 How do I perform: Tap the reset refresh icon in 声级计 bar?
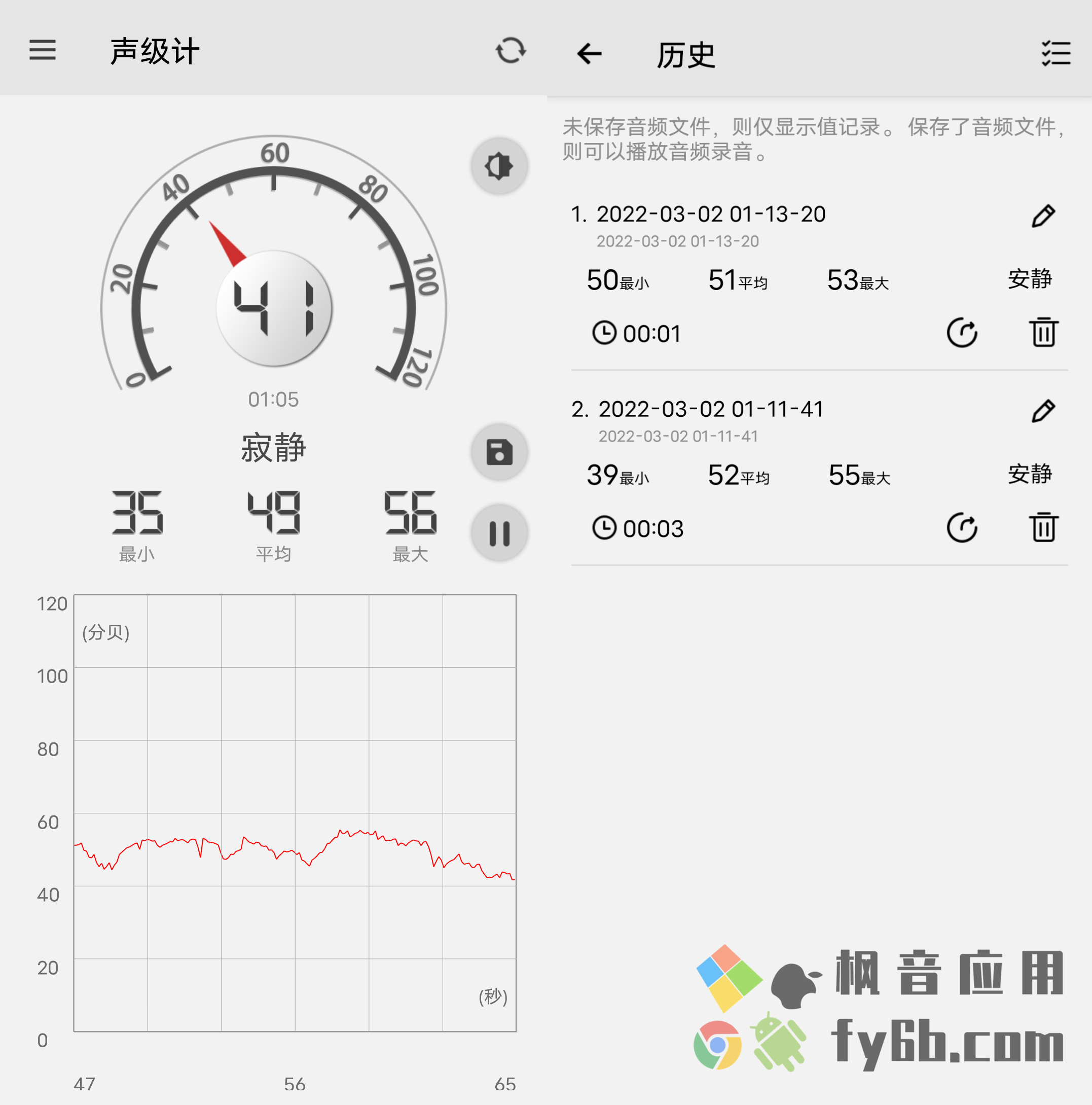point(510,50)
